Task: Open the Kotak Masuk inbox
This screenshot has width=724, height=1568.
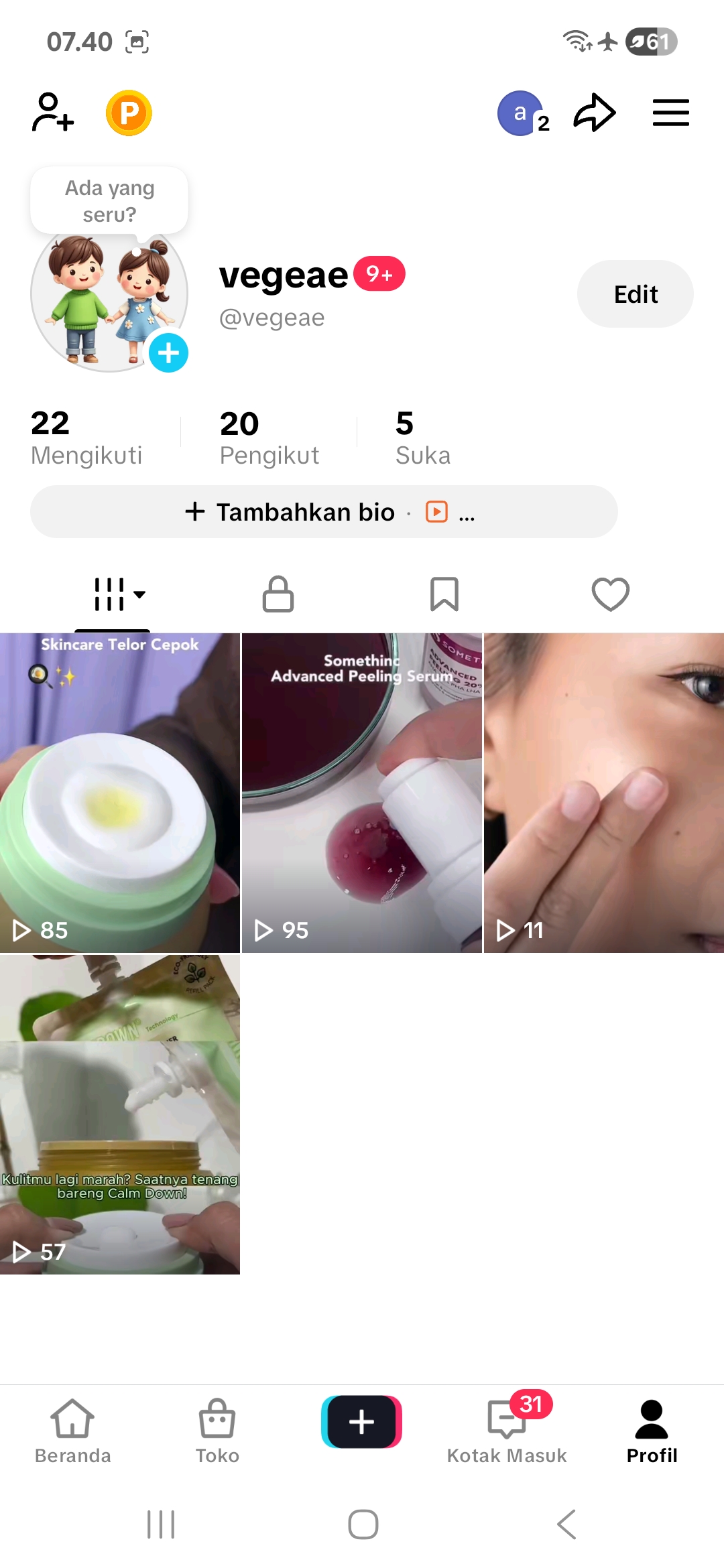Action: coord(507,1430)
